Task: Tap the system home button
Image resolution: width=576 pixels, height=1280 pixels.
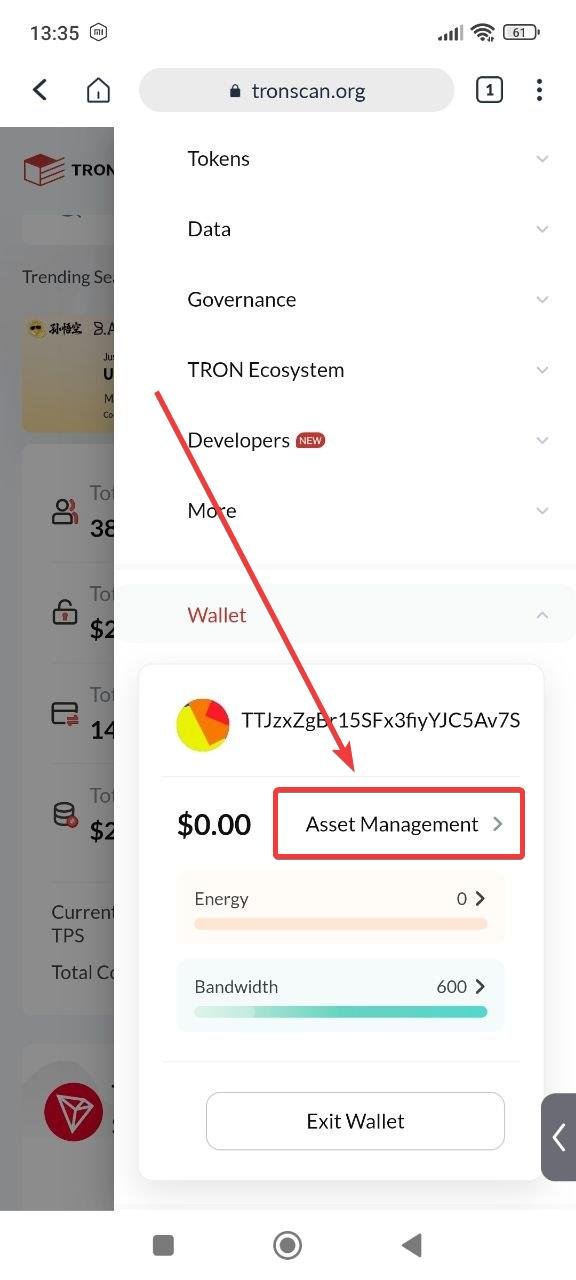Action: [x=288, y=1245]
